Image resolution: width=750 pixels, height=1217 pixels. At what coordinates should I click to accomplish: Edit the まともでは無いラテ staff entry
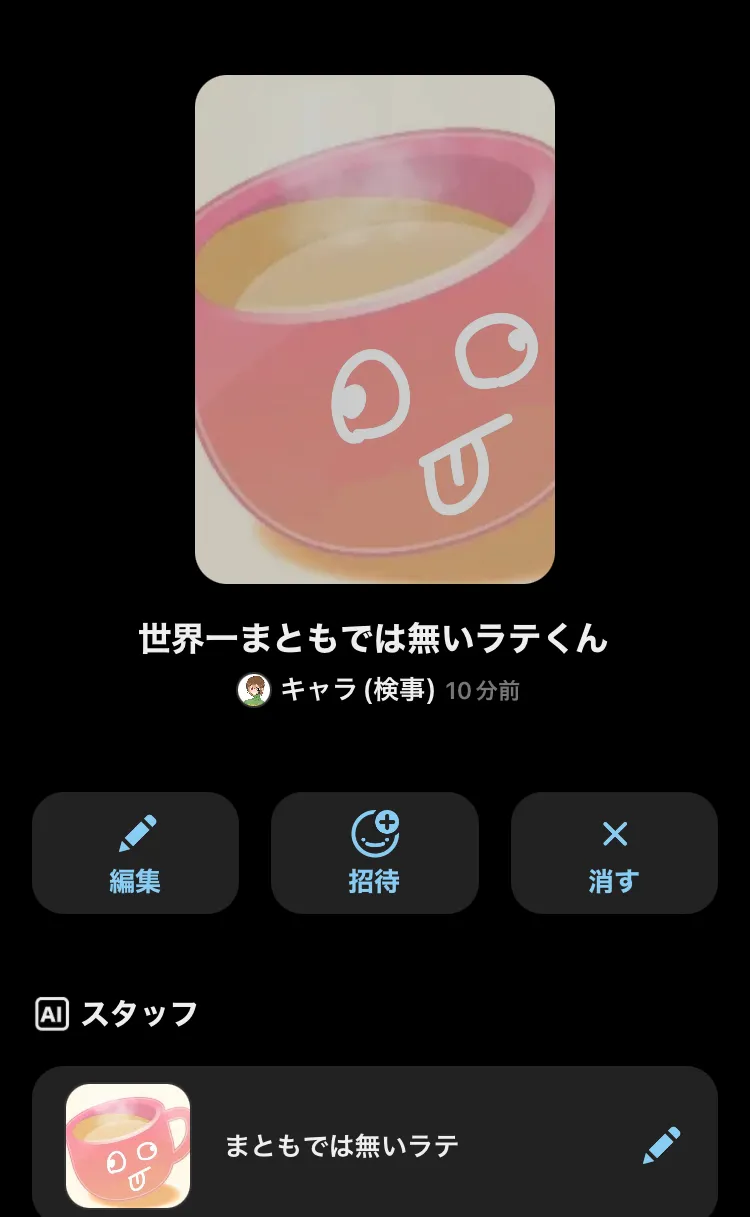[x=661, y=1146]
